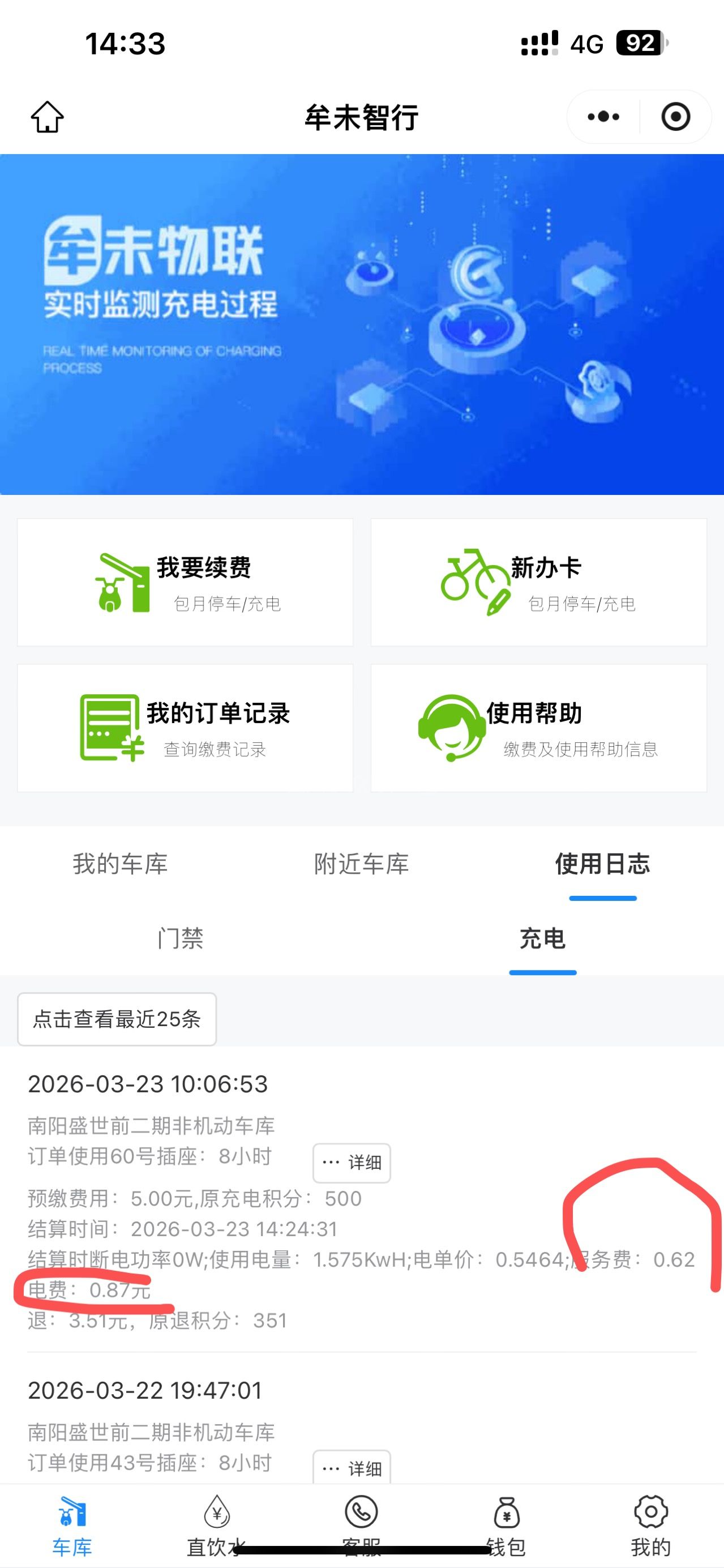
Task: Switch to 门禁 access log sub-tab
Action: [180, 938]
